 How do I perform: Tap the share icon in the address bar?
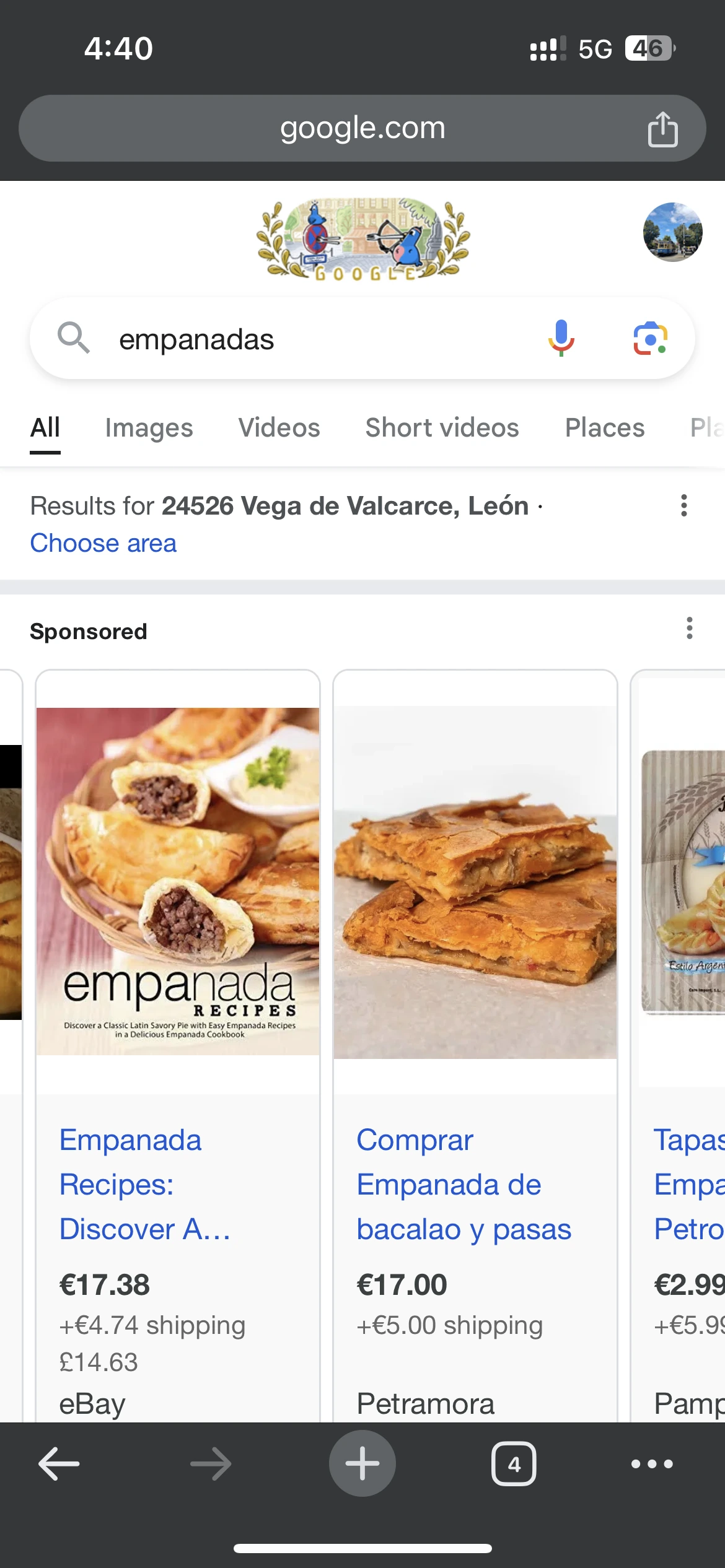[x=662, y=129]
